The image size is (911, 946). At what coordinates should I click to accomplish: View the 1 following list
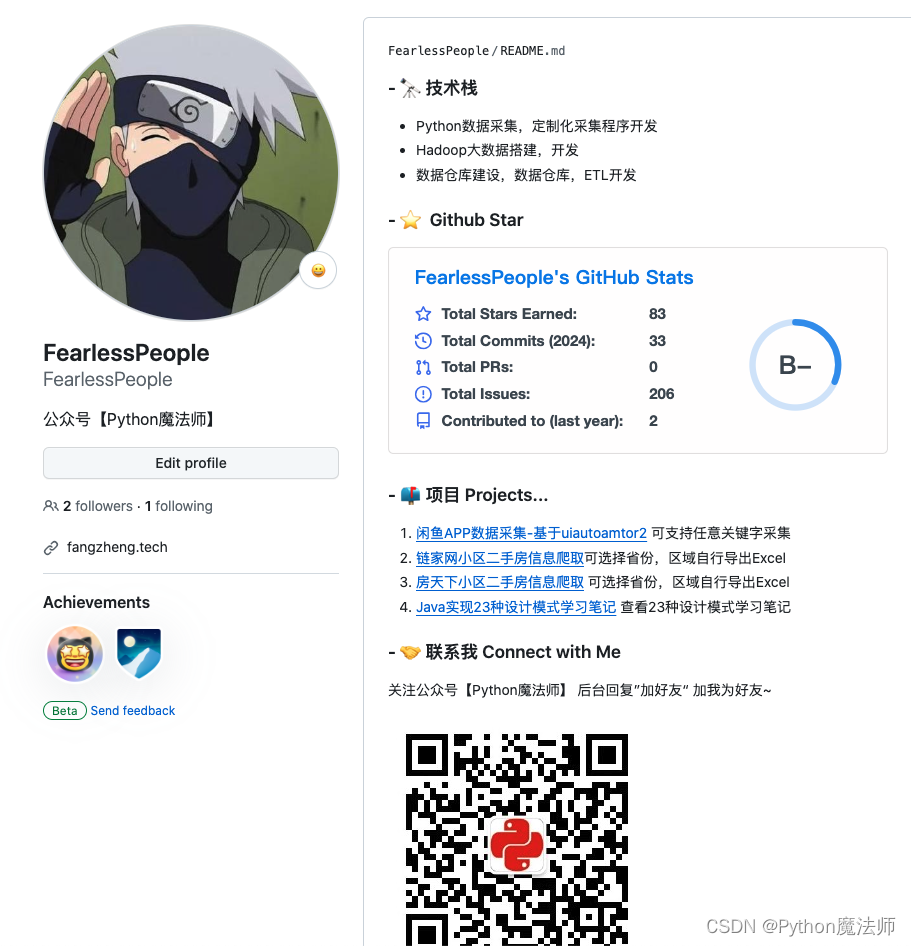pyautogui.click(x=178, y=506)
